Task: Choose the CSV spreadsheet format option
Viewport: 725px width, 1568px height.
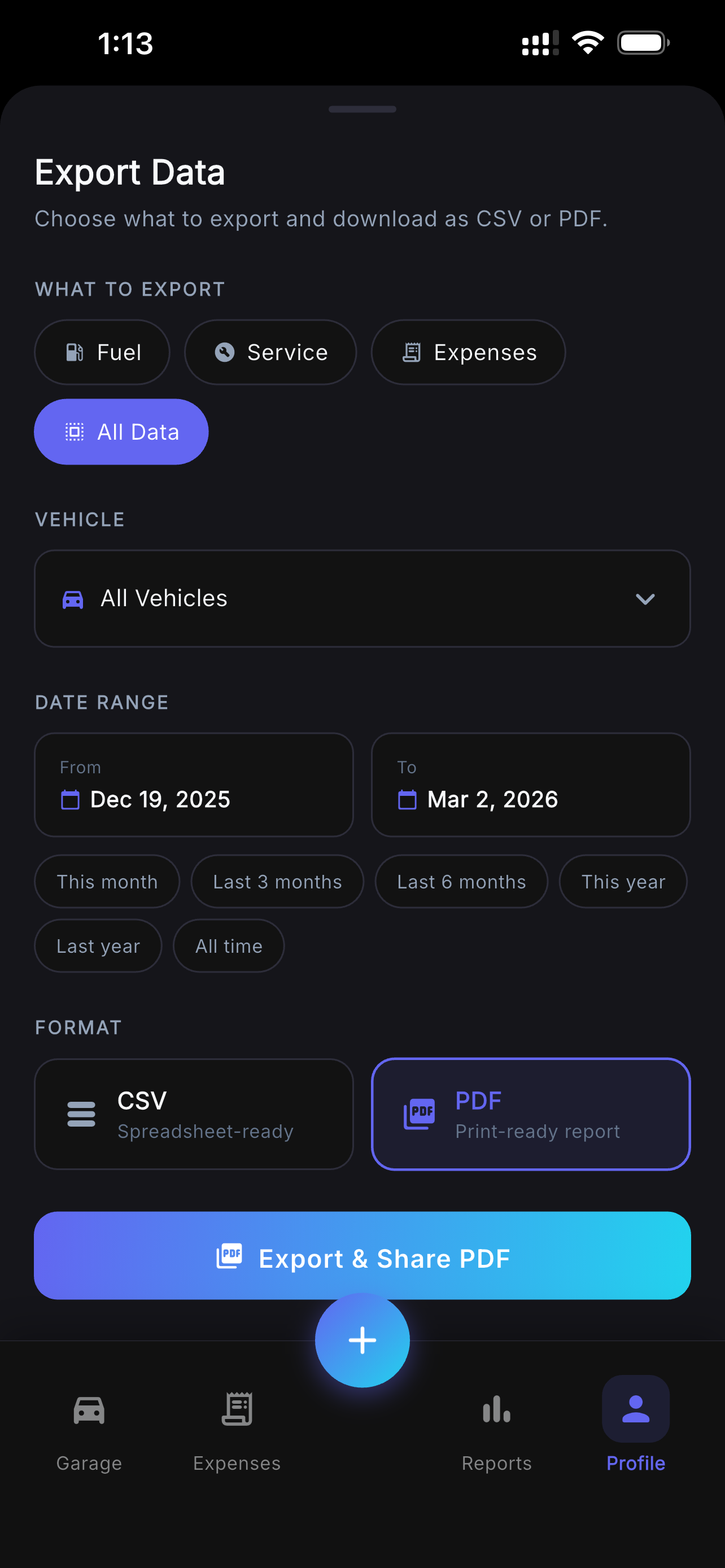Action: [194, 1114]
